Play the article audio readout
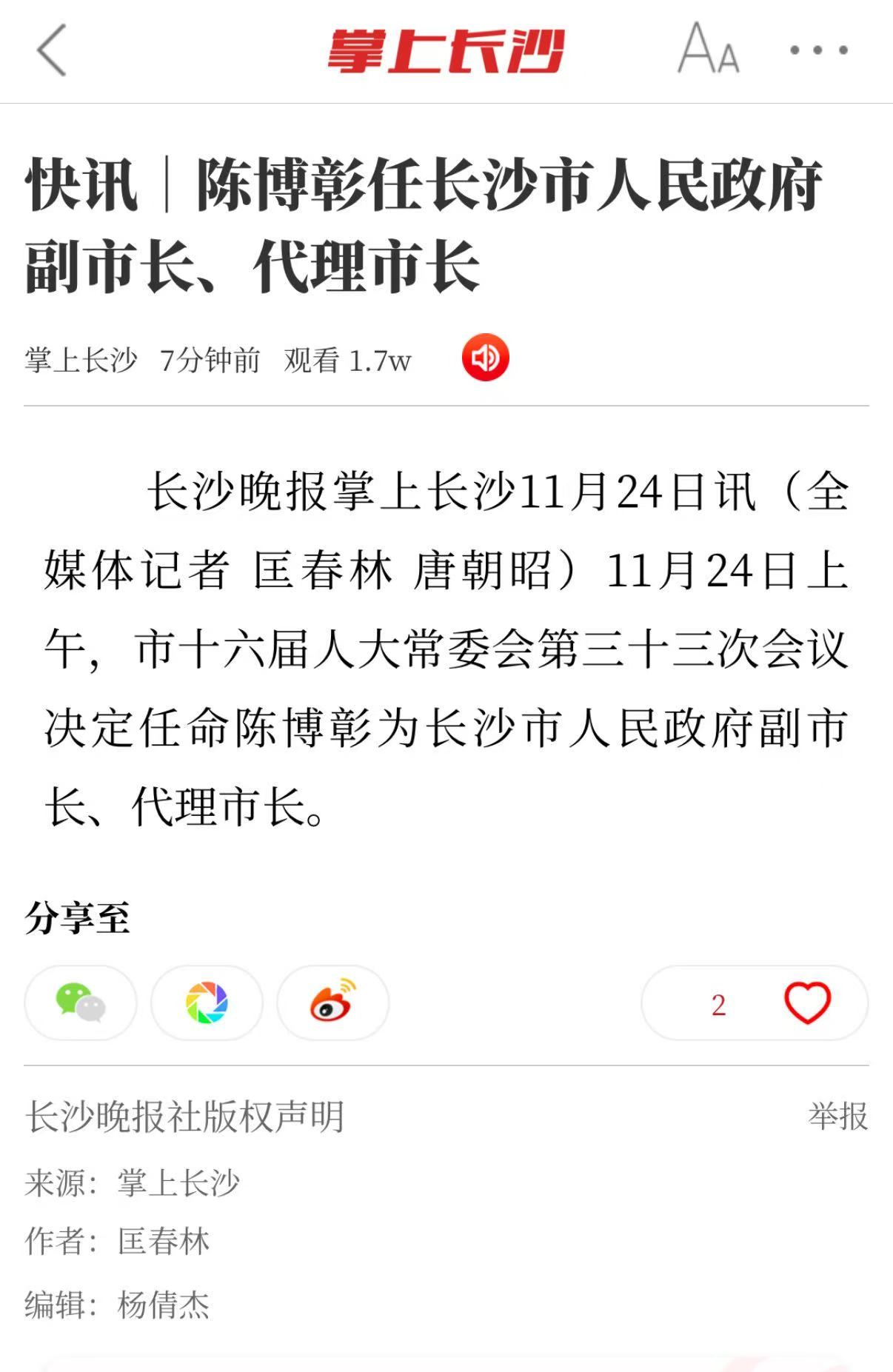This screenshot has width=893, height=1372. 485,358
